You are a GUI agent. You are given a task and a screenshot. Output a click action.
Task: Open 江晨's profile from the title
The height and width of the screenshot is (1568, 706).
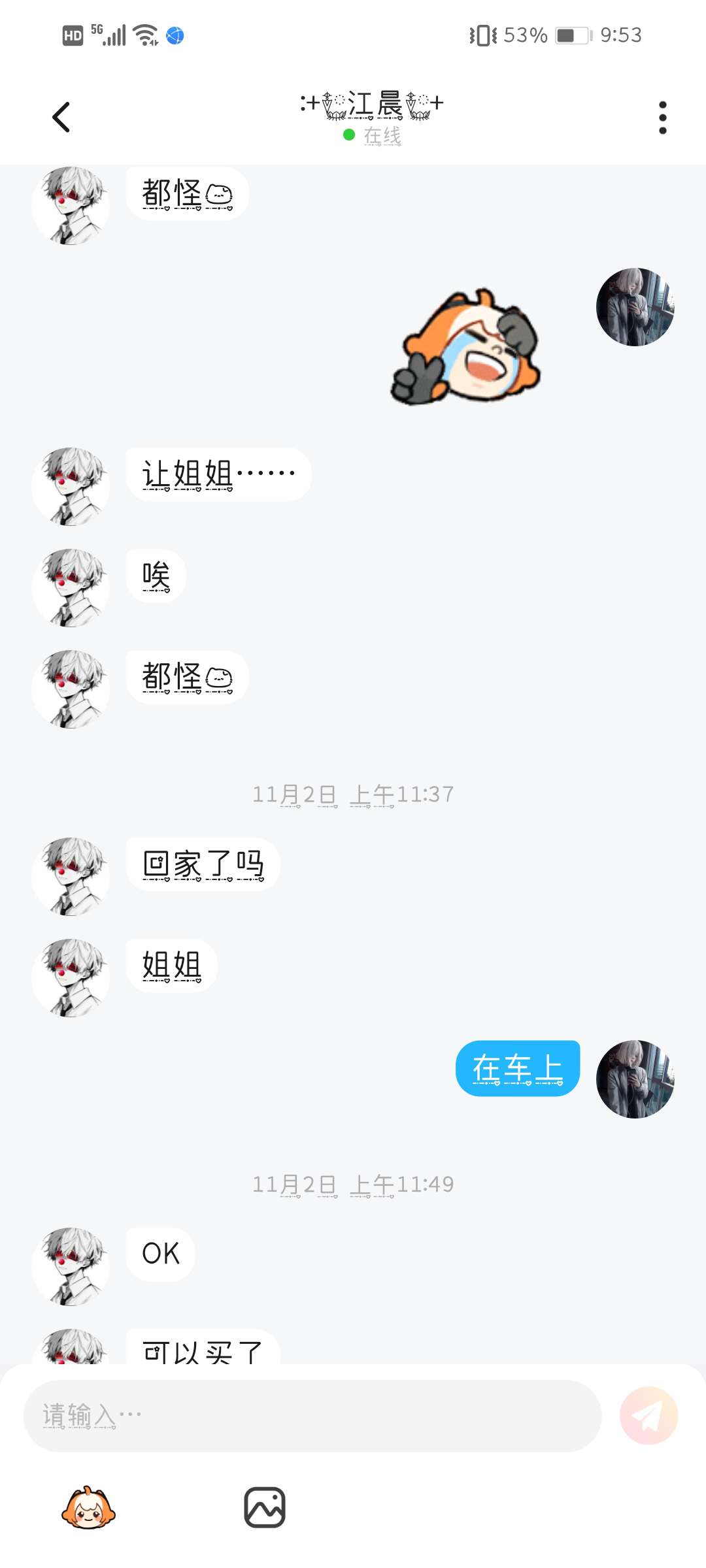tap(372, 106)
